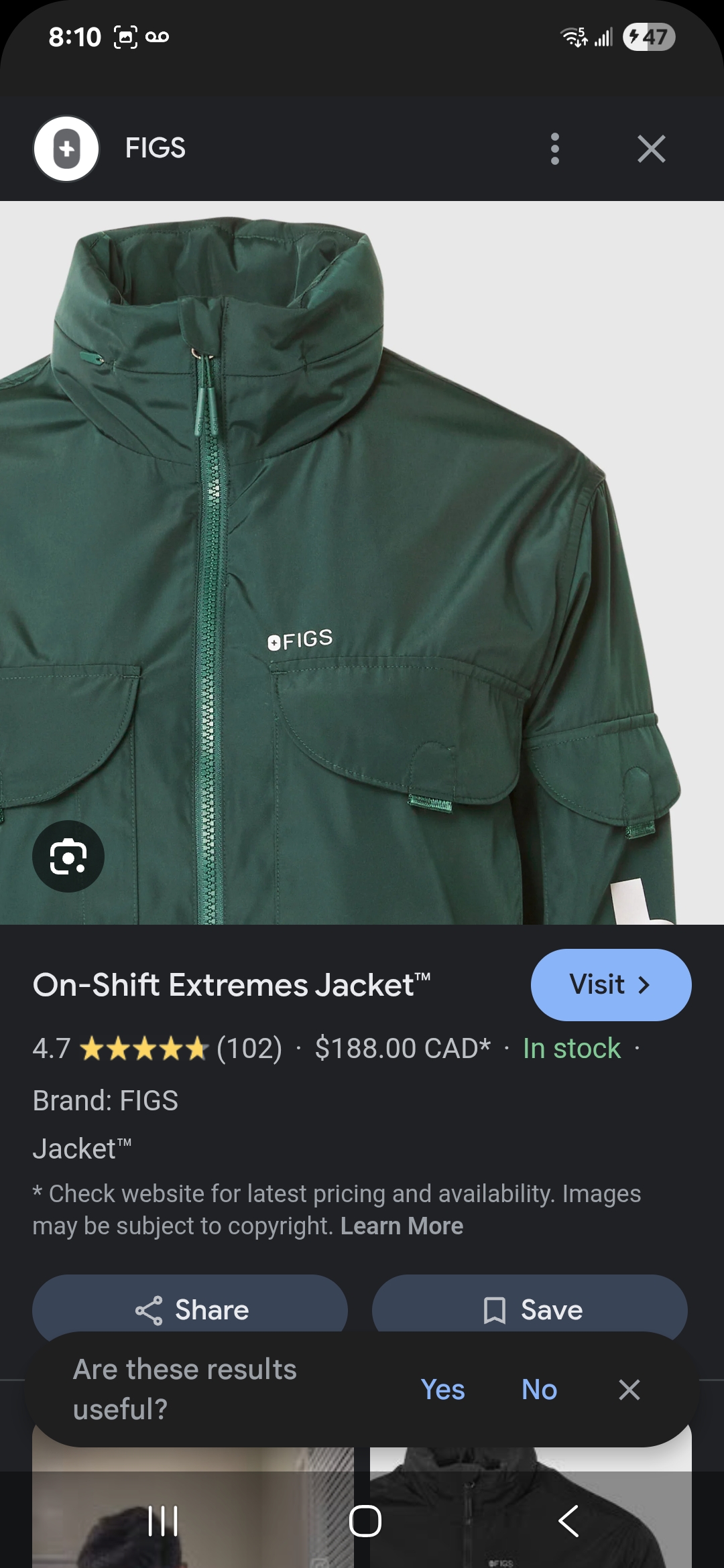Search this image with Google Lens
The height and width of the screenshot is (1568, 724).
pos(68,856)
